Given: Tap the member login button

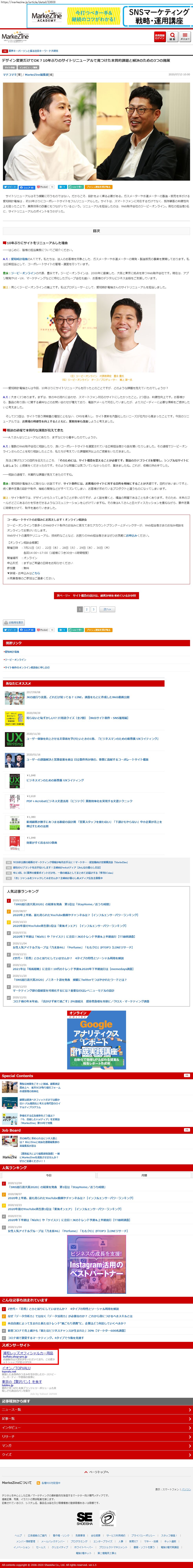Looking at the screenshot, I should (159, 37).
